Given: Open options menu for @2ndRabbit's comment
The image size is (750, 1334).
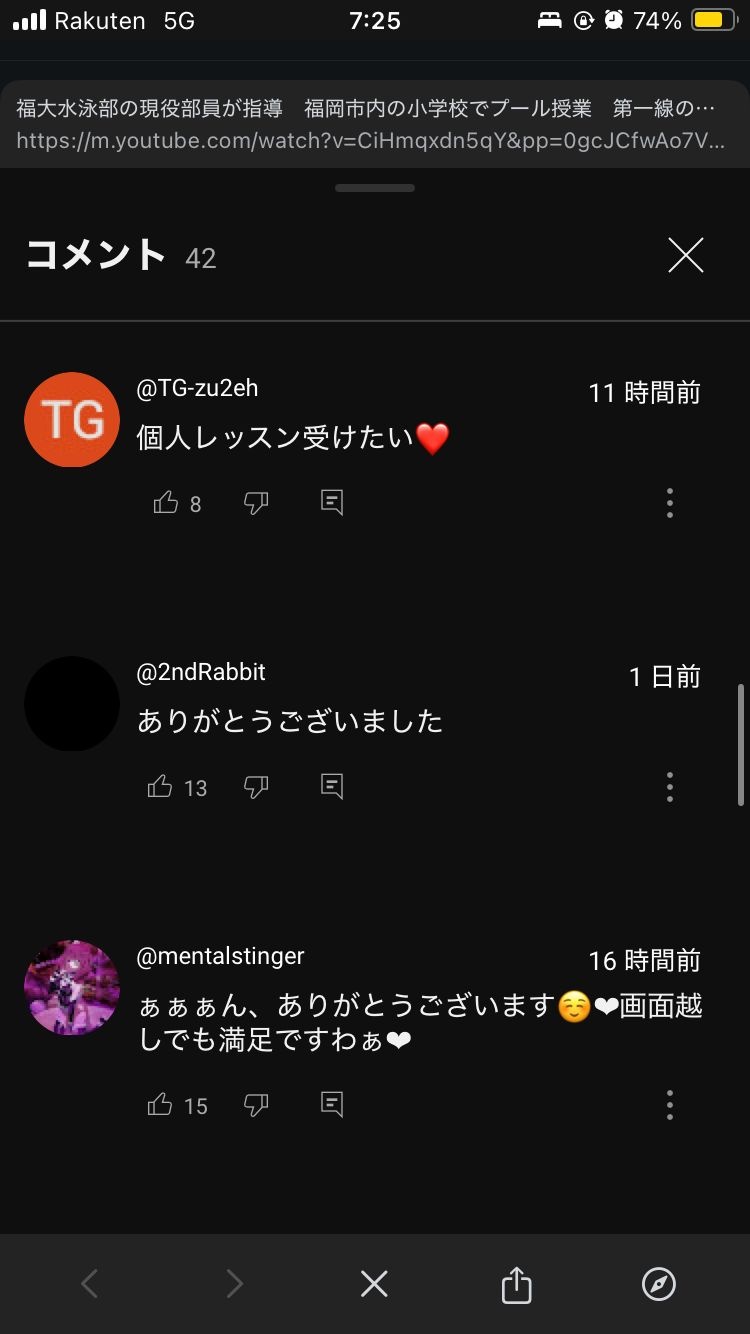Looking at the screenshot, I should [x=669, y=787].
